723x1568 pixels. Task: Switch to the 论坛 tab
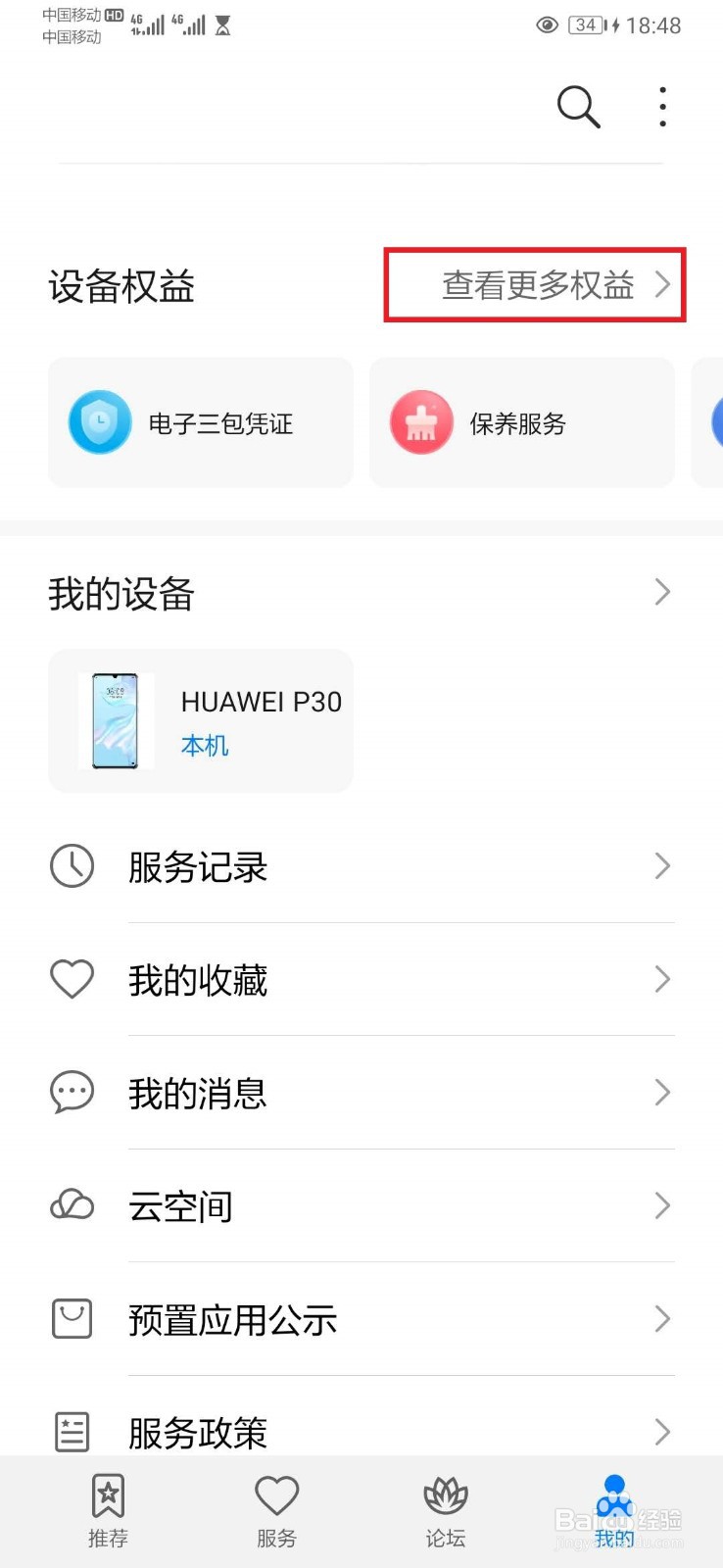[446, 1509]
